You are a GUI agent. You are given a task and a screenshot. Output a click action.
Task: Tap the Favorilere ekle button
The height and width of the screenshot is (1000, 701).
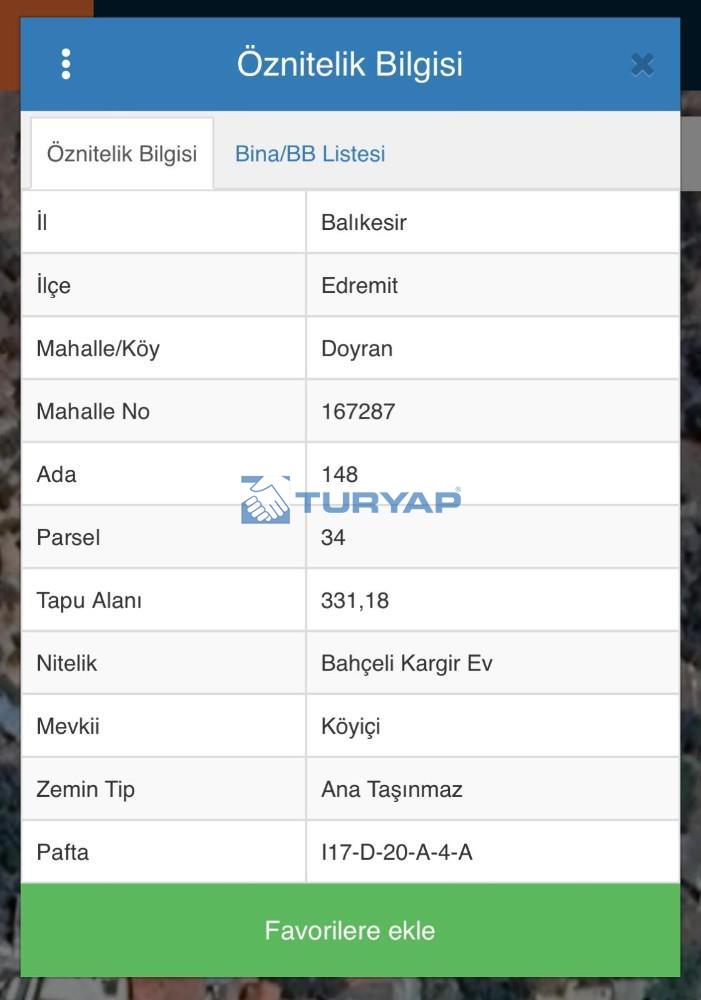pyautogui.click(x=350, y=931)
